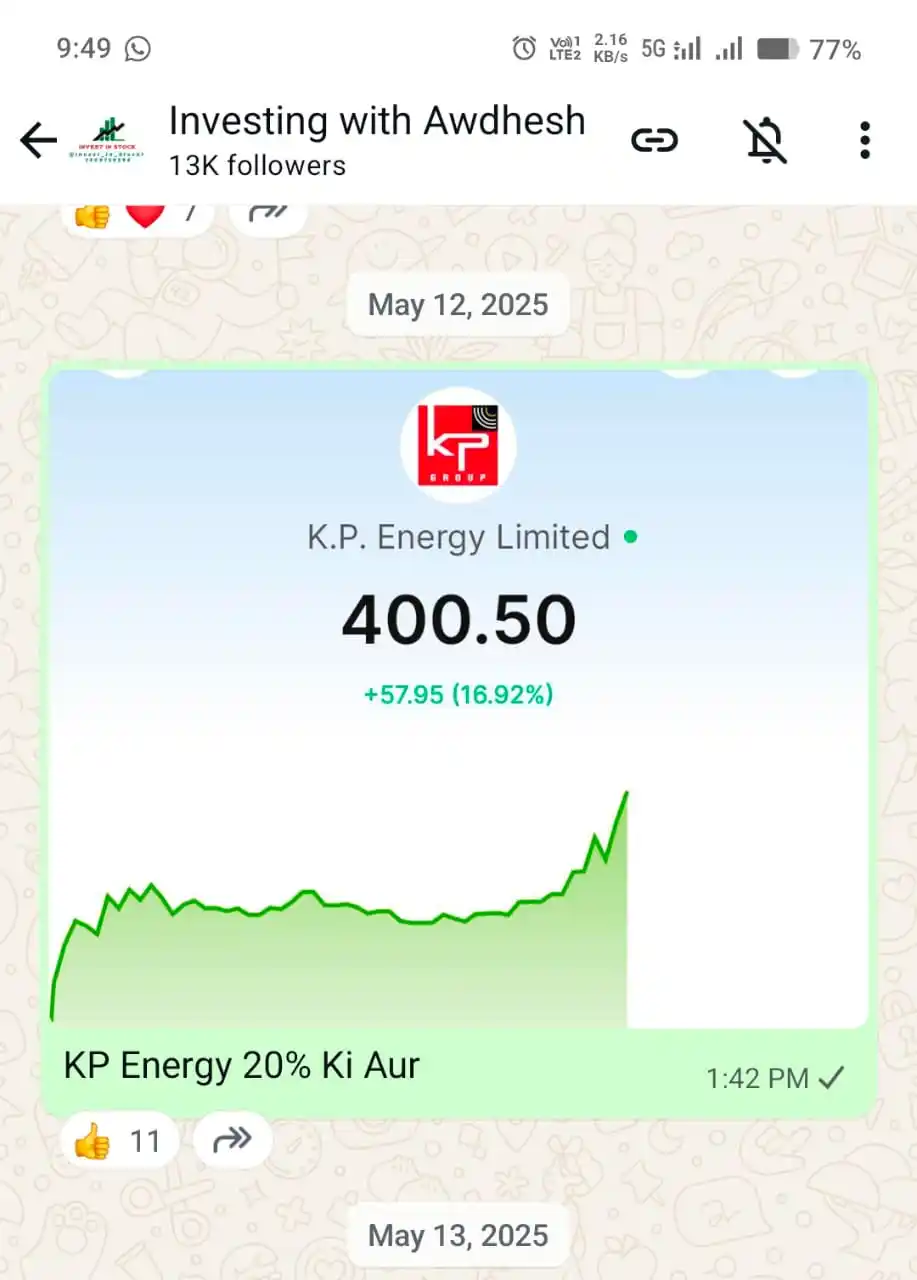Image resolution: width=917 pixels, height=1280 pixels.
Task: Open the channel info by tapping its name
Action: pos(376,121)
